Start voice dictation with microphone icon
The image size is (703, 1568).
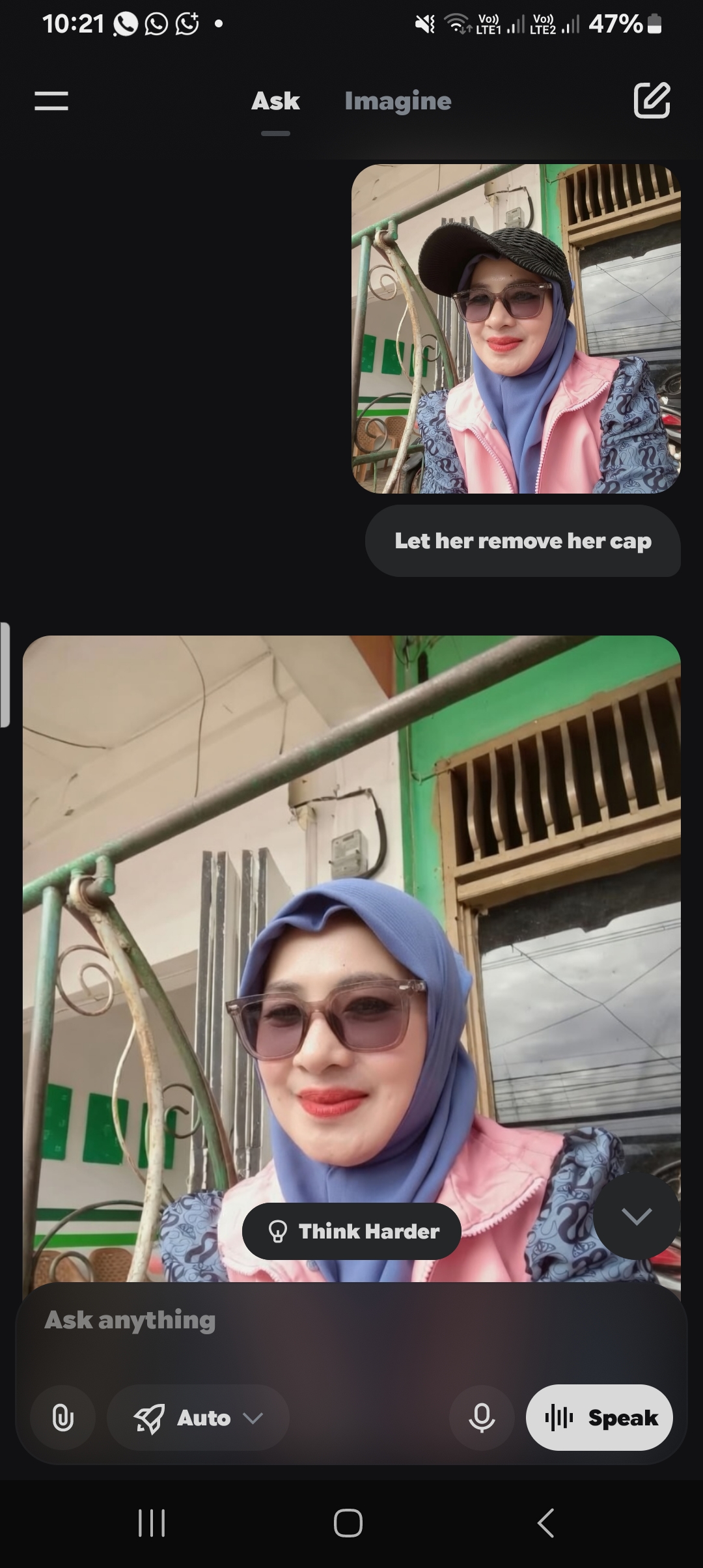click(x=482, y=1418)
